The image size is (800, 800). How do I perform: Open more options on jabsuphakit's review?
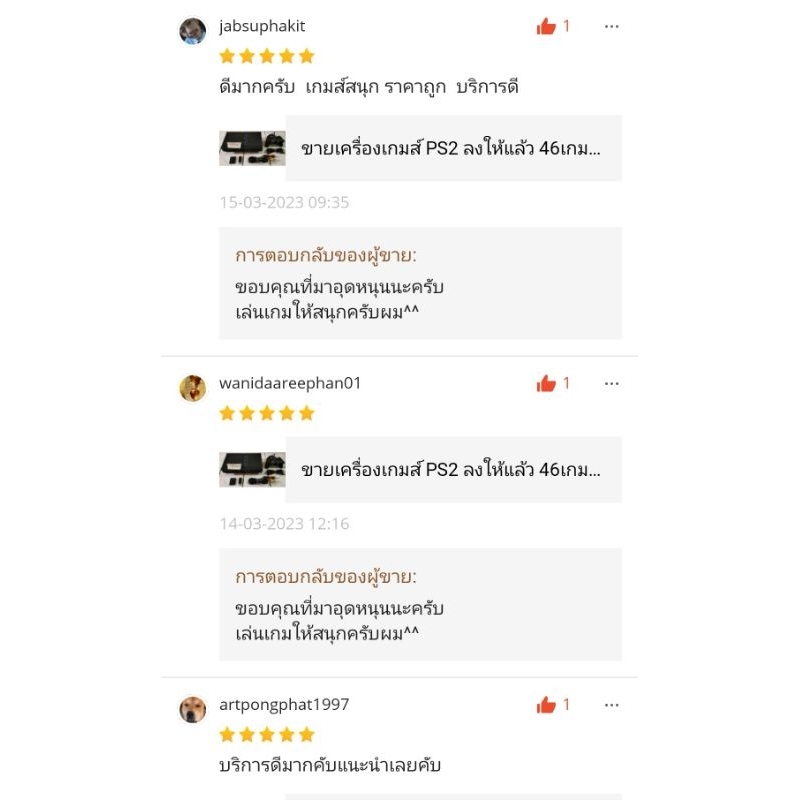tap(611, 26)
